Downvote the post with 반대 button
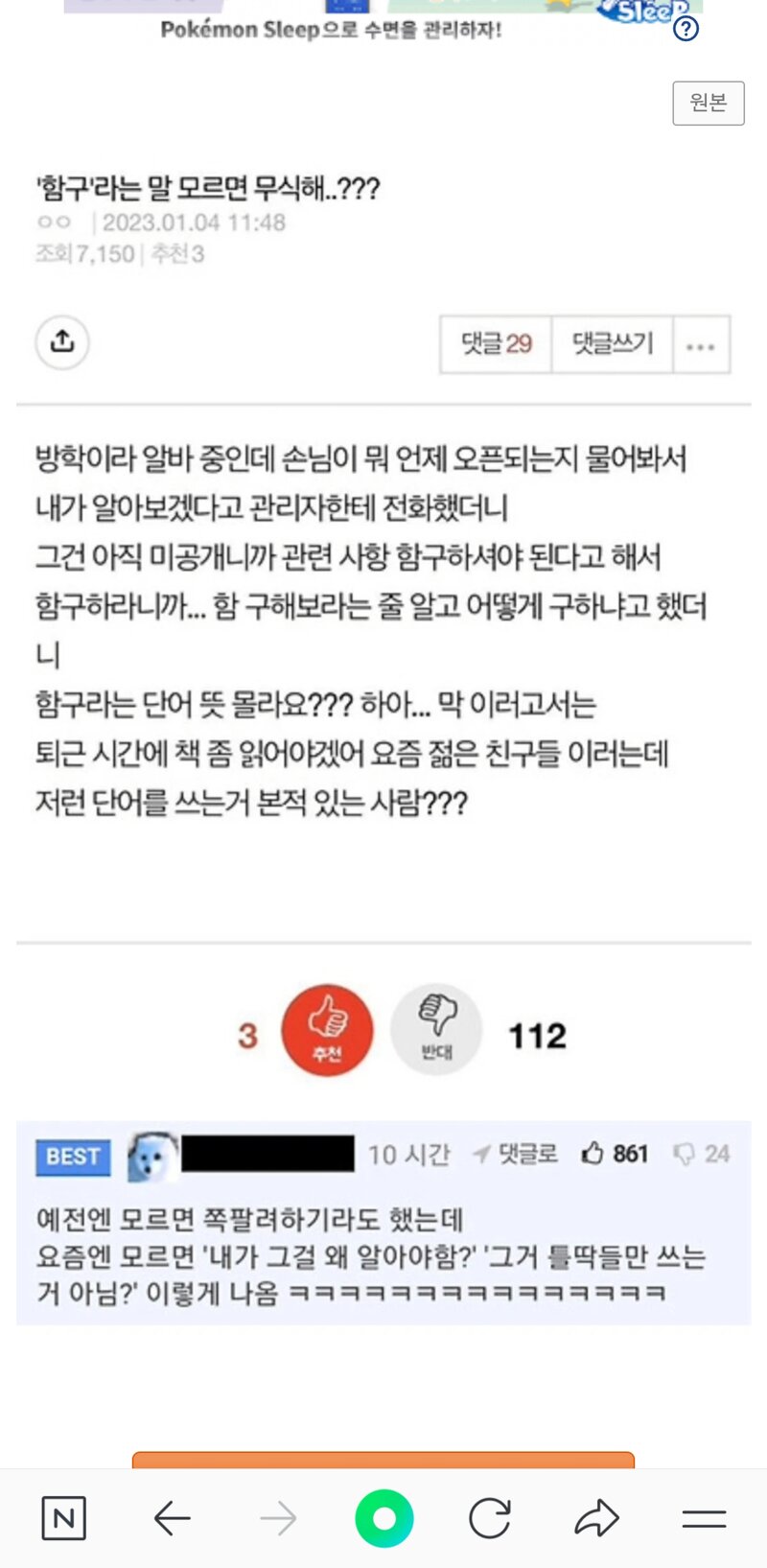 tap(436, 1030)
